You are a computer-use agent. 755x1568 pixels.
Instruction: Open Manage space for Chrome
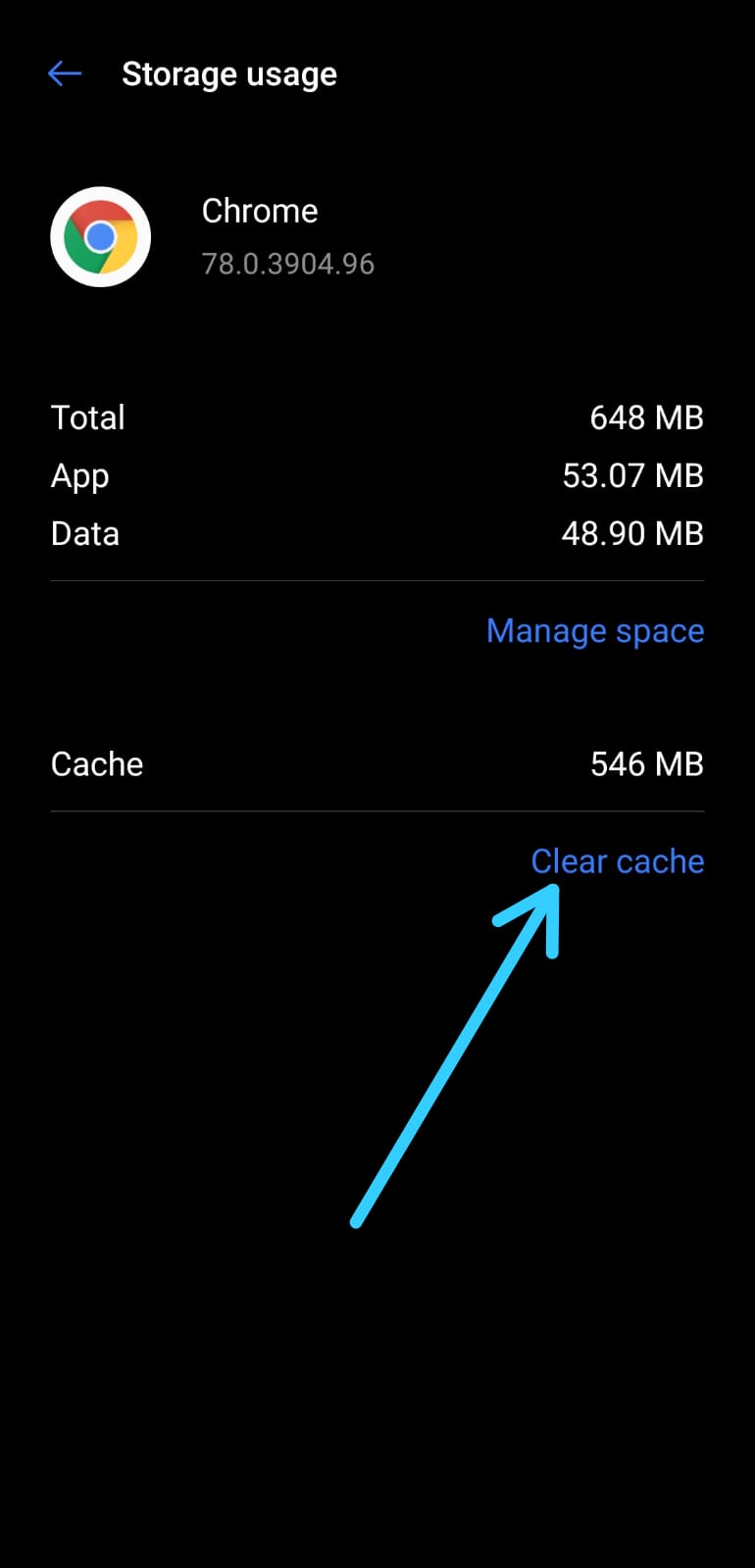(595, 631)
